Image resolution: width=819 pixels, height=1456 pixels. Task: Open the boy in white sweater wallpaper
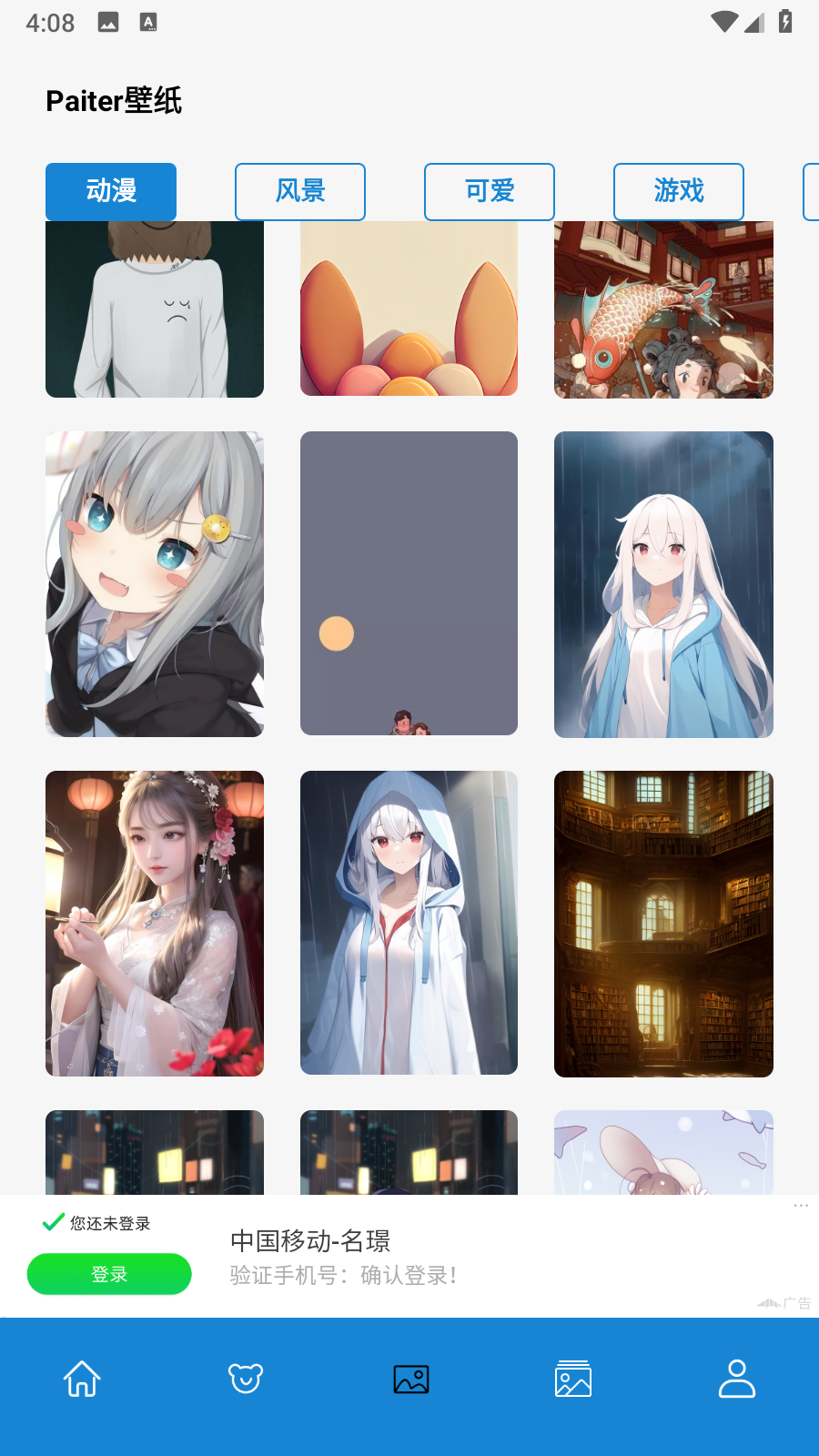pos(155,309)
